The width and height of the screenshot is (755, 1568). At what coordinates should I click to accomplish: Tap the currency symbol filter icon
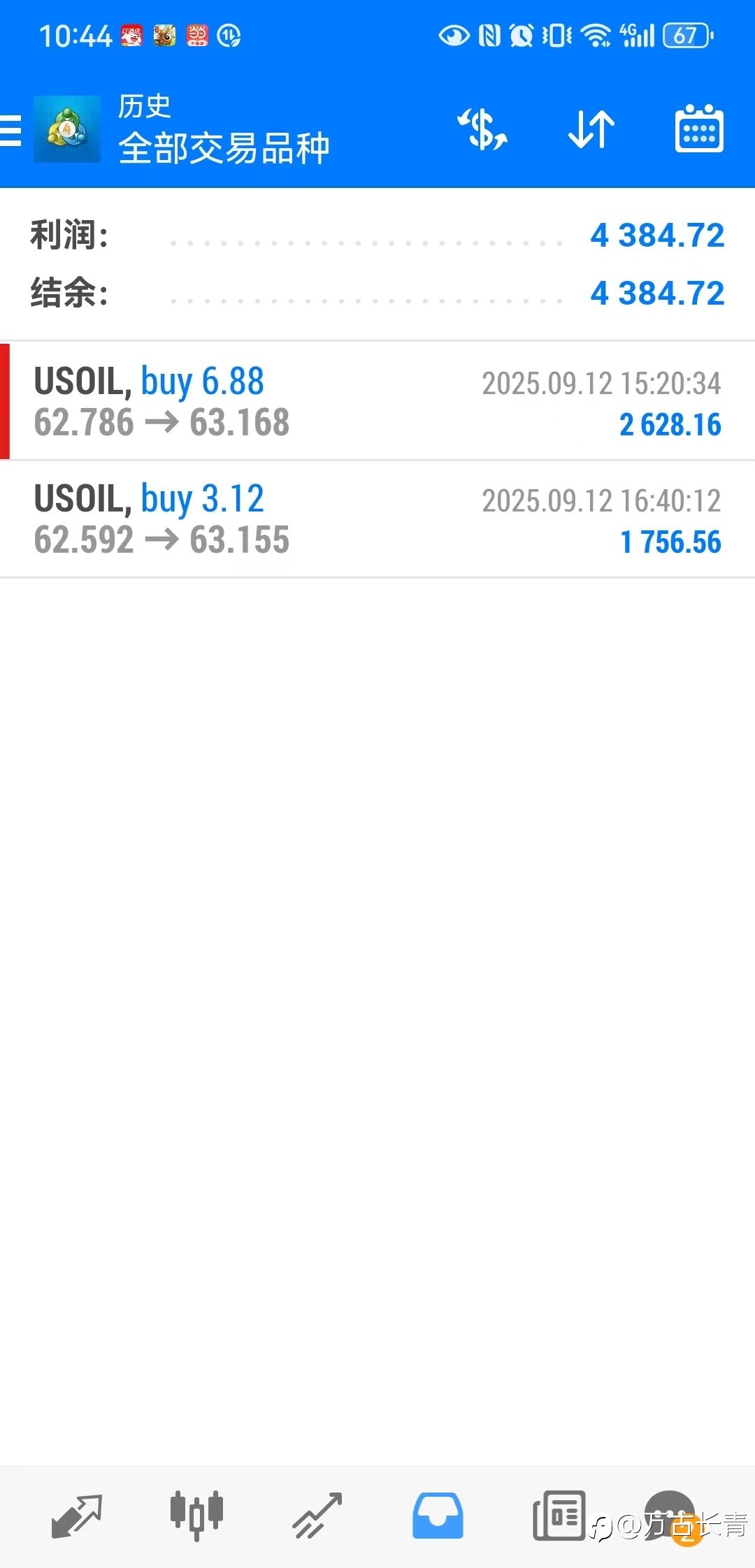tap(482, 129)
